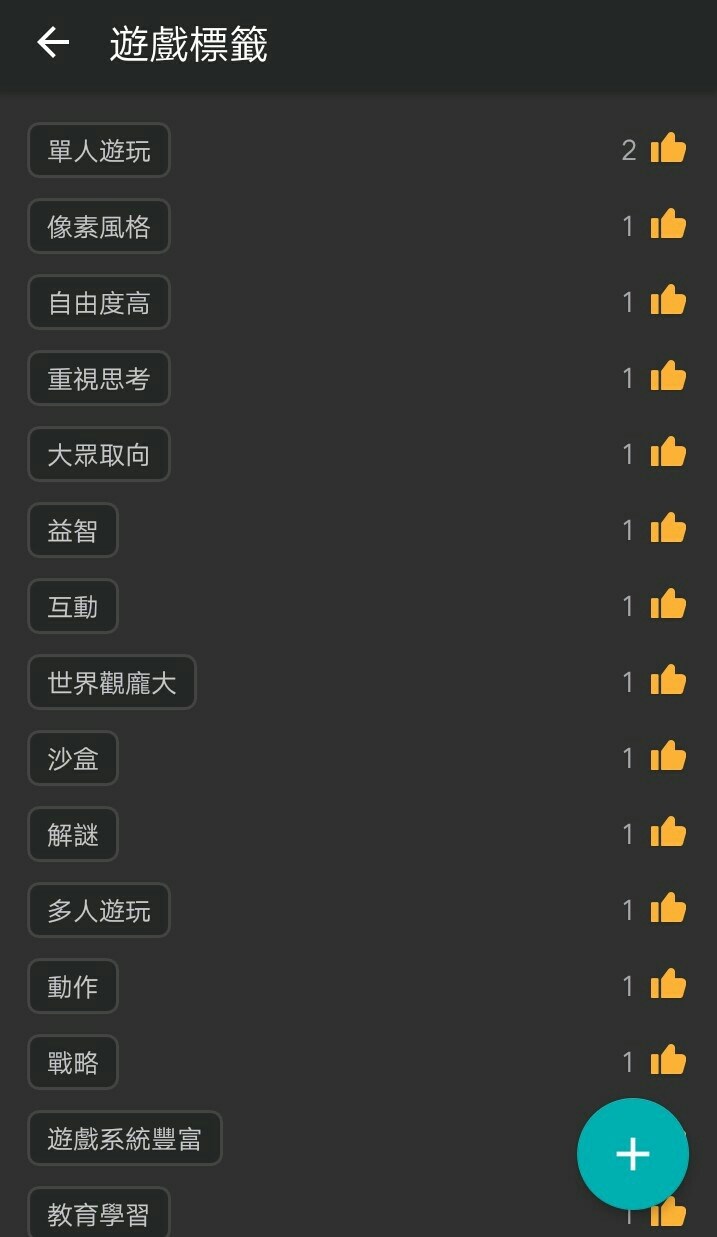Like the 像素風格 tag

[x=668, y=226]
